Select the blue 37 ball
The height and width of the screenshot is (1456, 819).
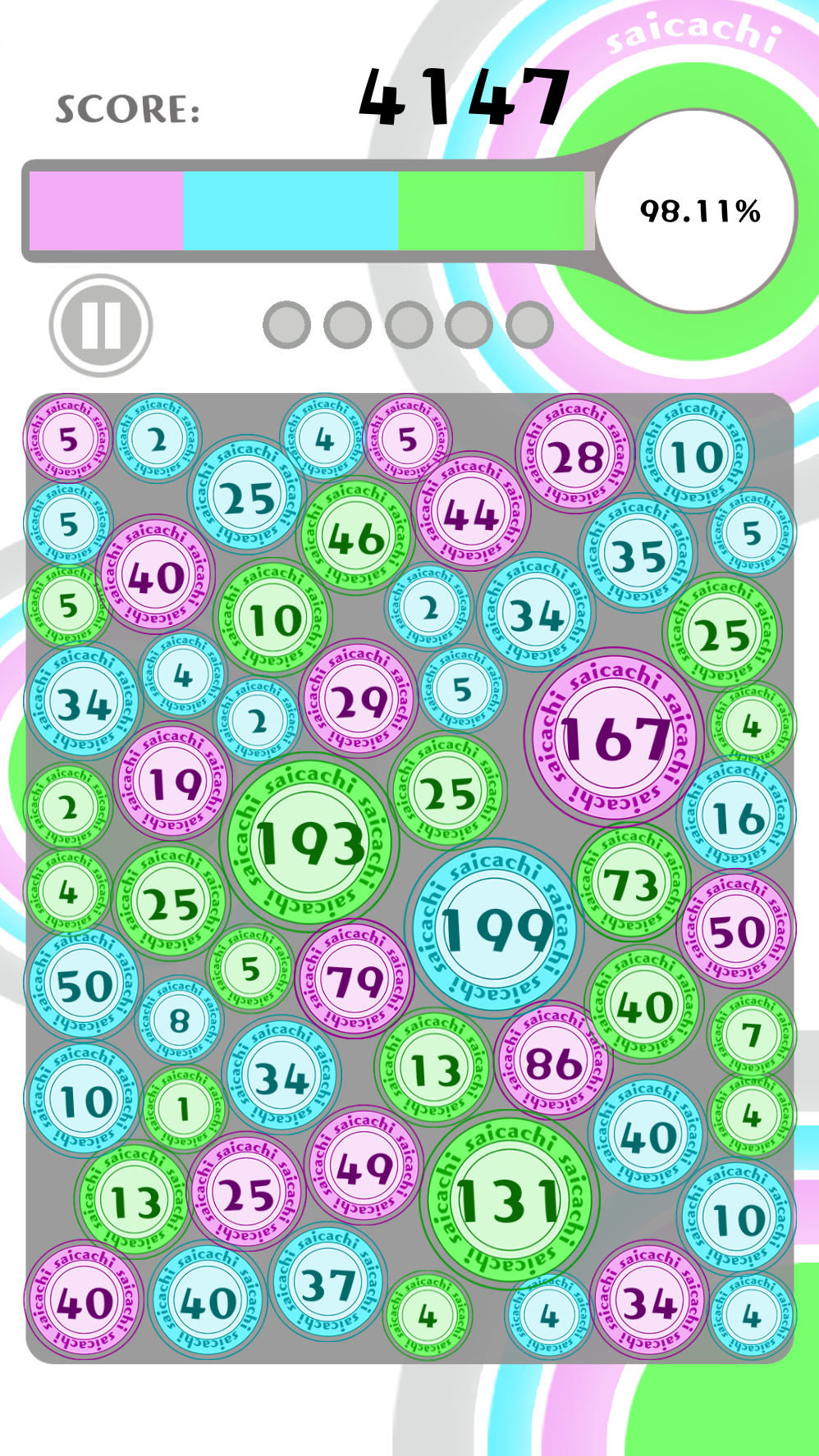point(327,1285)
